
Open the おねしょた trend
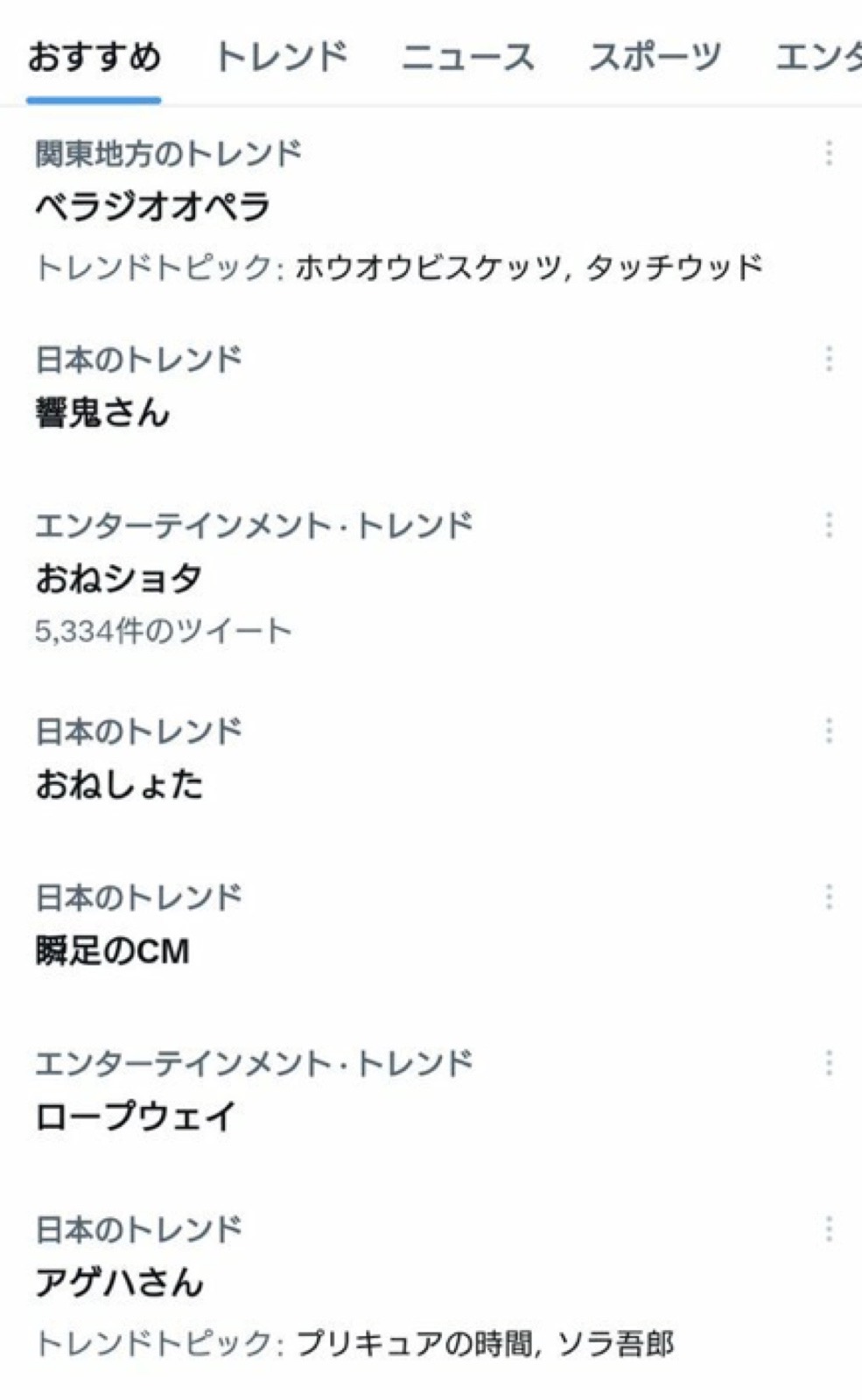[x=119, y=784]
